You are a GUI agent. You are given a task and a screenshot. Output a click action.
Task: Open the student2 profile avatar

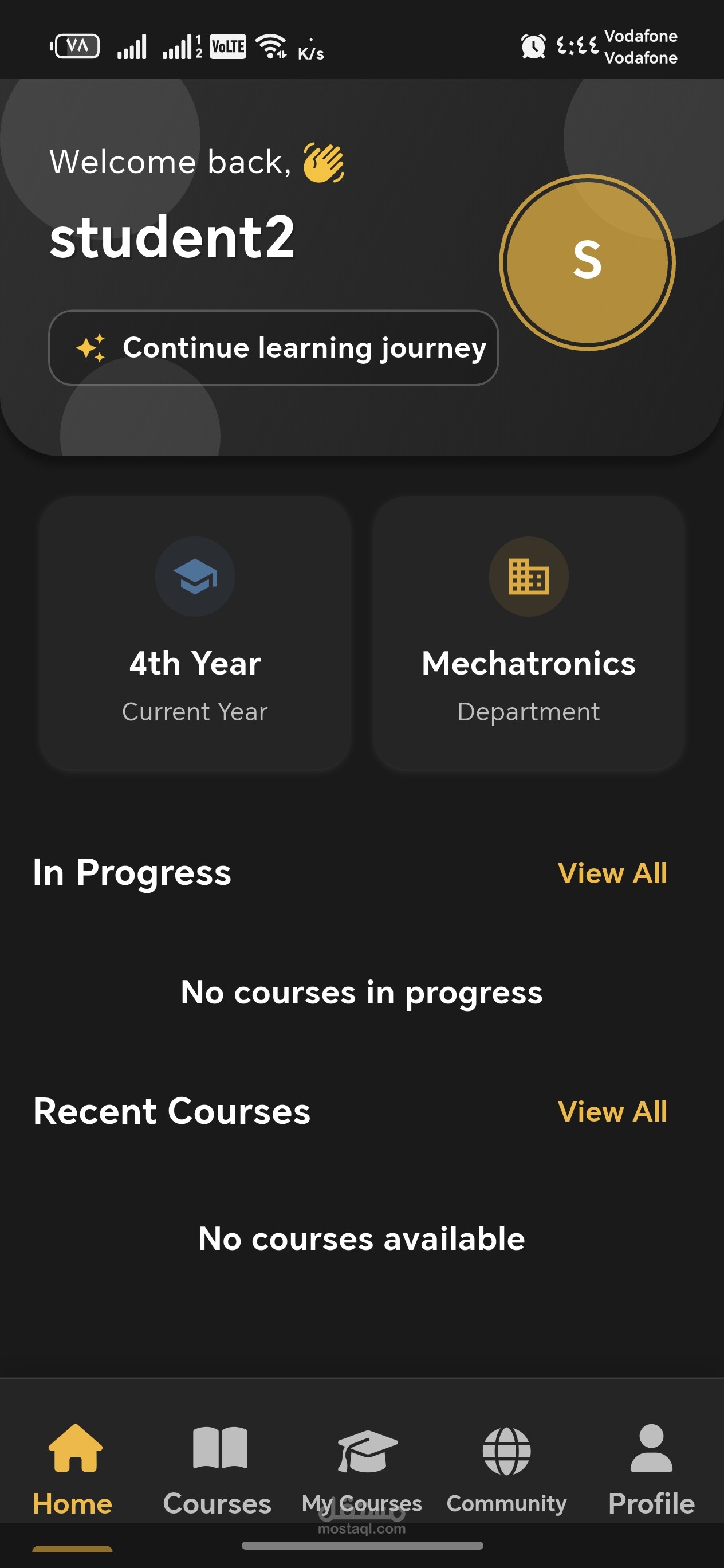click(587, 262)
